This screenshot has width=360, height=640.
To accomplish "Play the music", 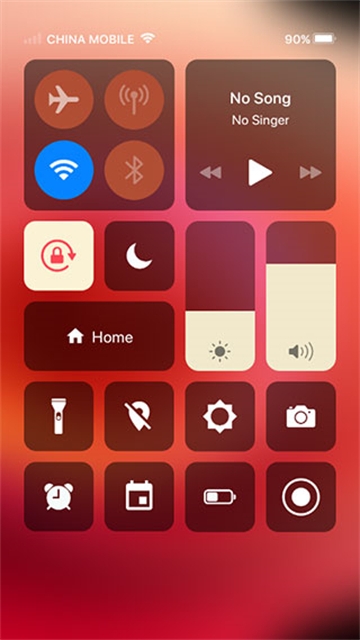I will [x=260, y=172].
